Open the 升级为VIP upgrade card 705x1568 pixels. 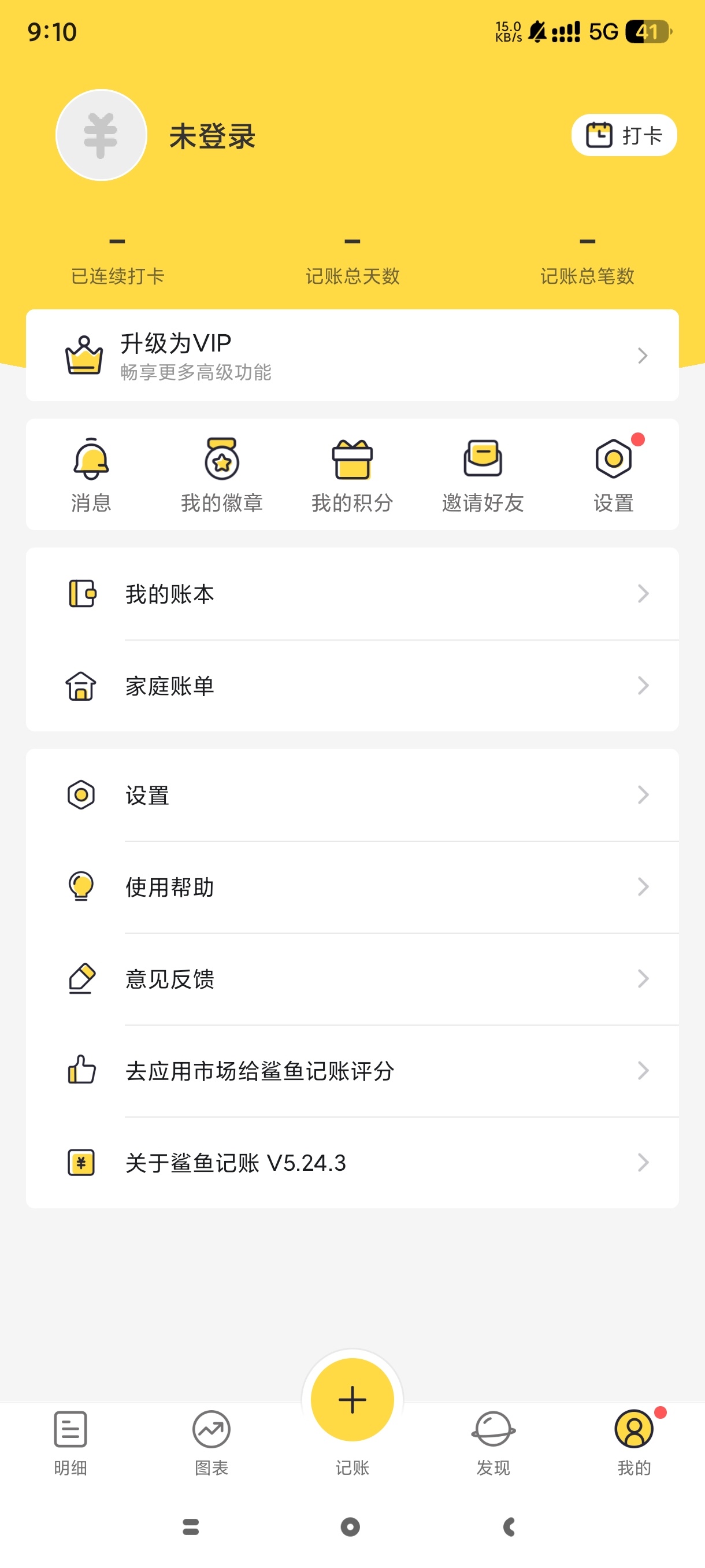[352, 356]
